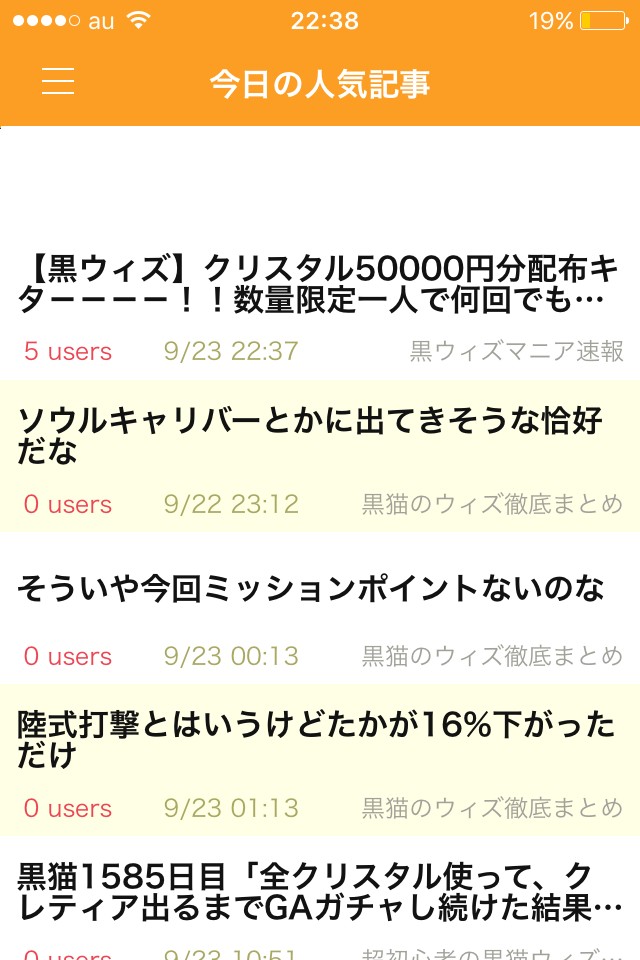
Task: Open the クリスタル50000円分配布 article
Action: (x=320, y=284)
